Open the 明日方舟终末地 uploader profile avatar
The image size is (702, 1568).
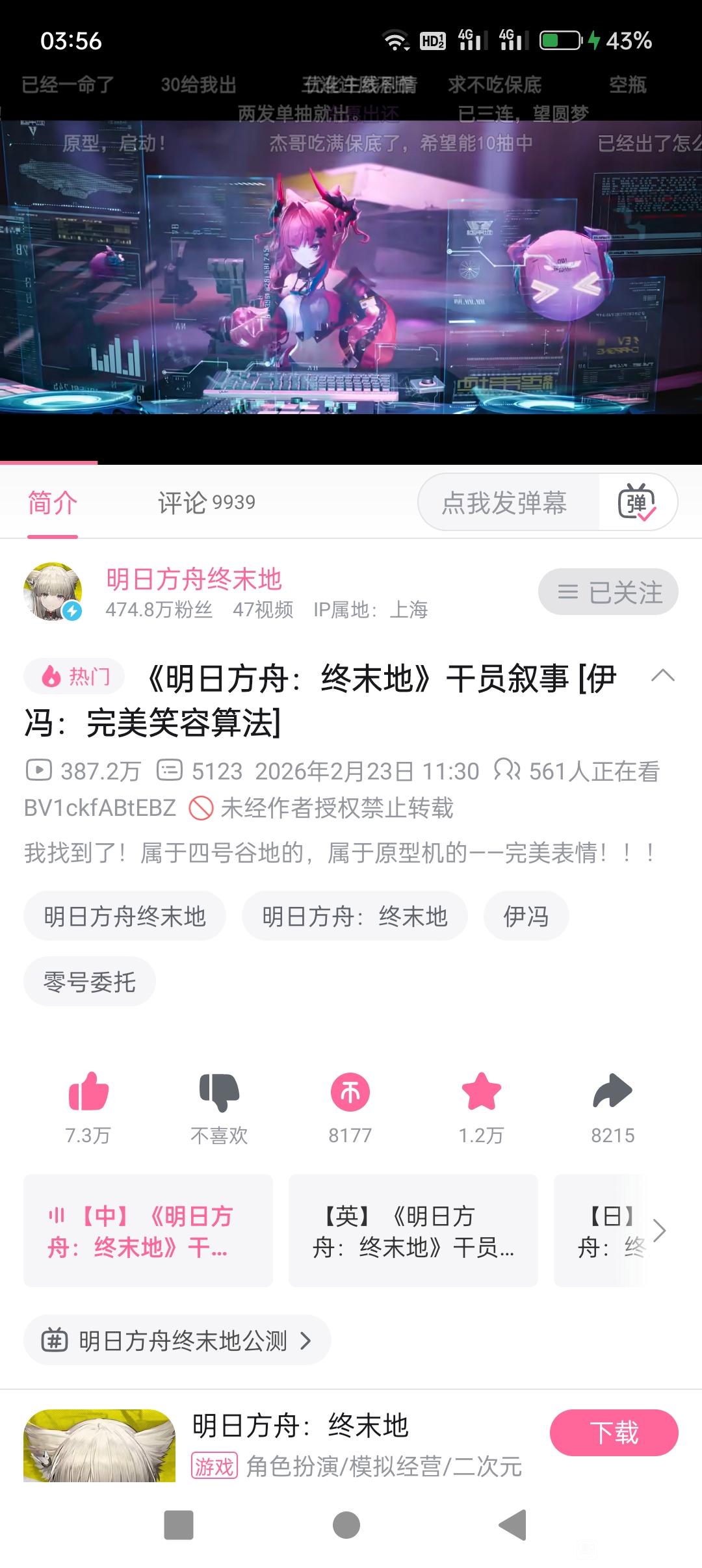53,592
